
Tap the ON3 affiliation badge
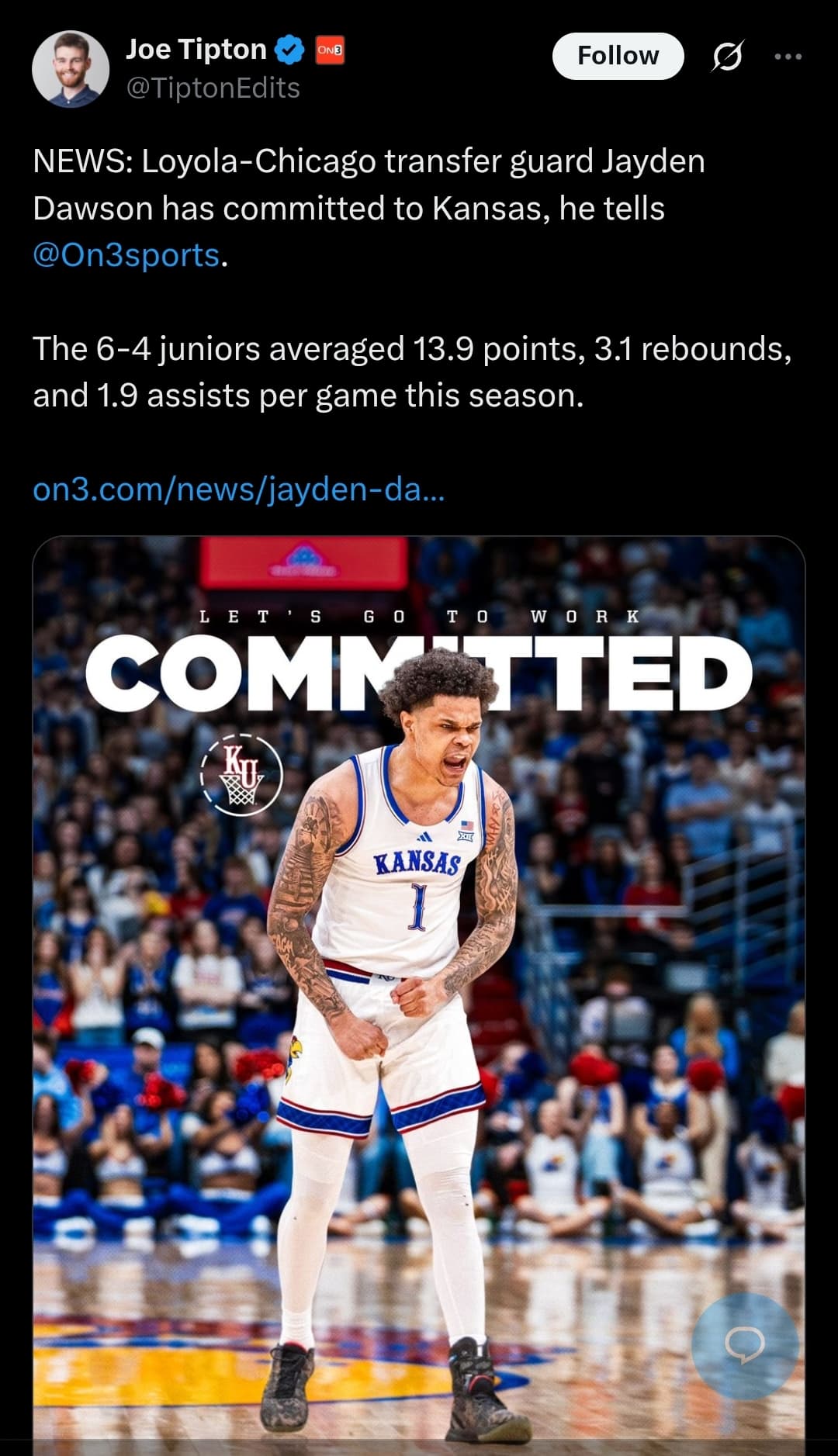point(330,50)
